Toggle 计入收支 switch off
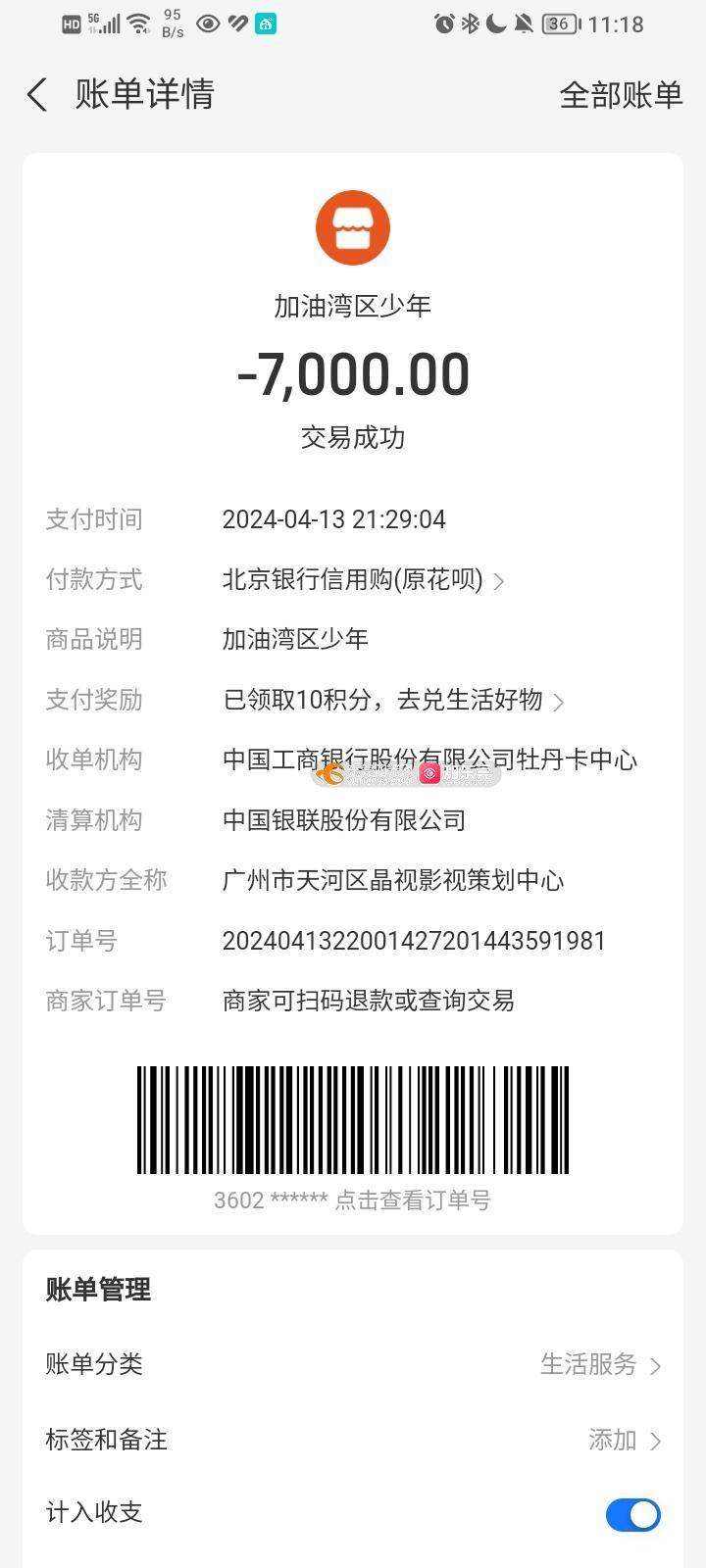Viewport: 706px width, 1568px height. click(632, 1514)
